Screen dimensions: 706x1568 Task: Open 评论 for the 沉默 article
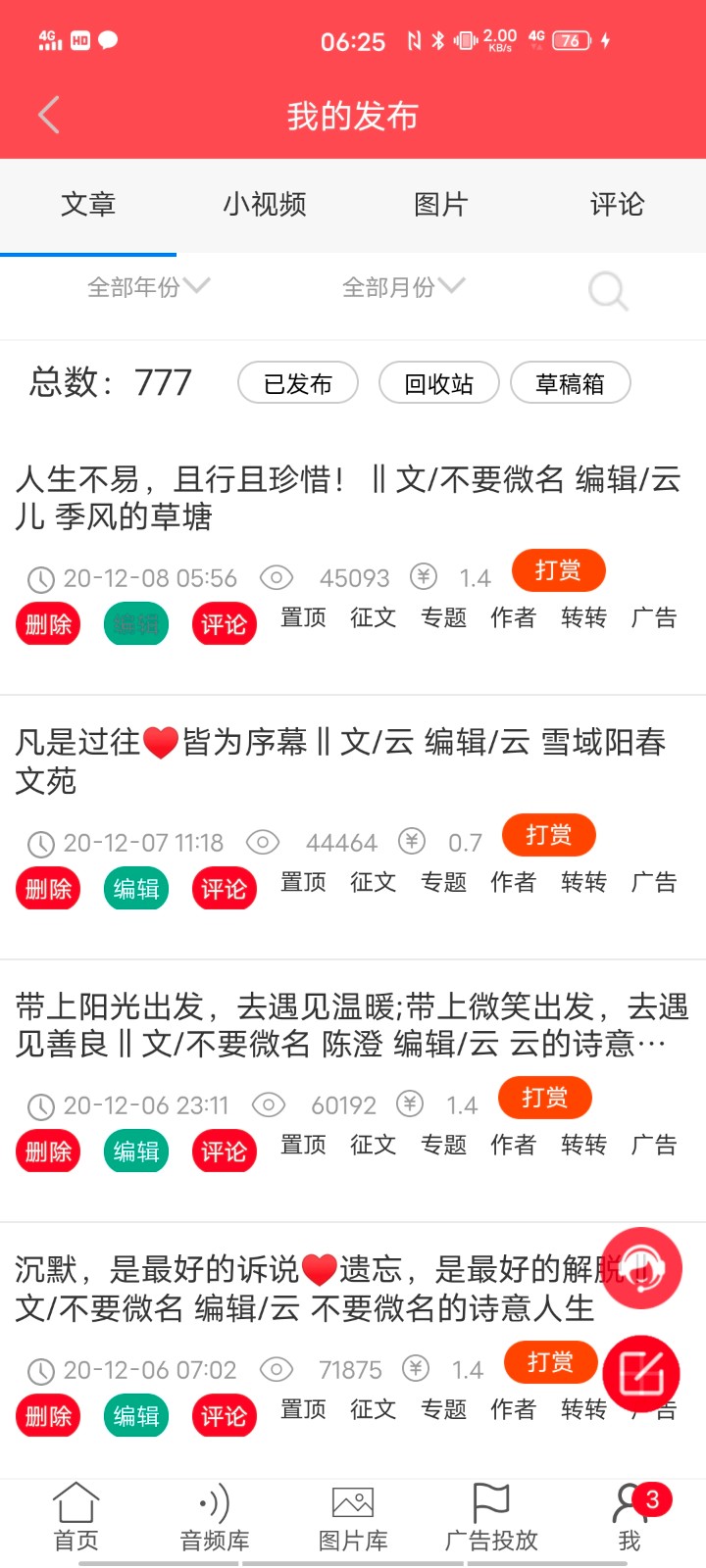point(224,1416)
